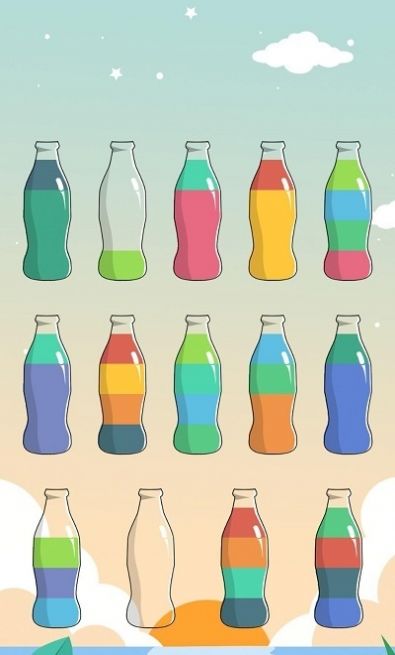Select the bottle with teal over purple
The width and height of the screenshot is (395, 655).
click(x=47, y=384)
